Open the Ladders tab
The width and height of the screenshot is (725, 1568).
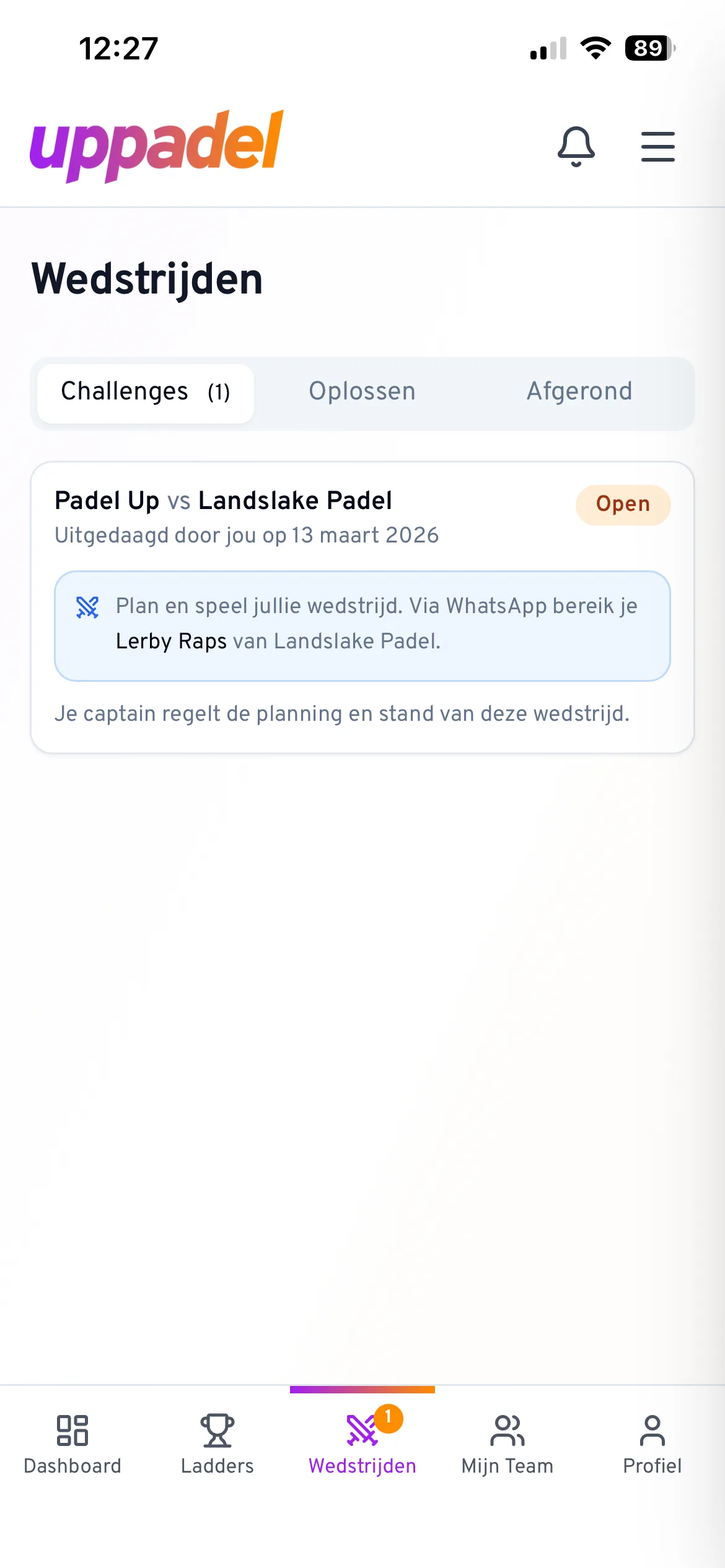click(217, 1443)
